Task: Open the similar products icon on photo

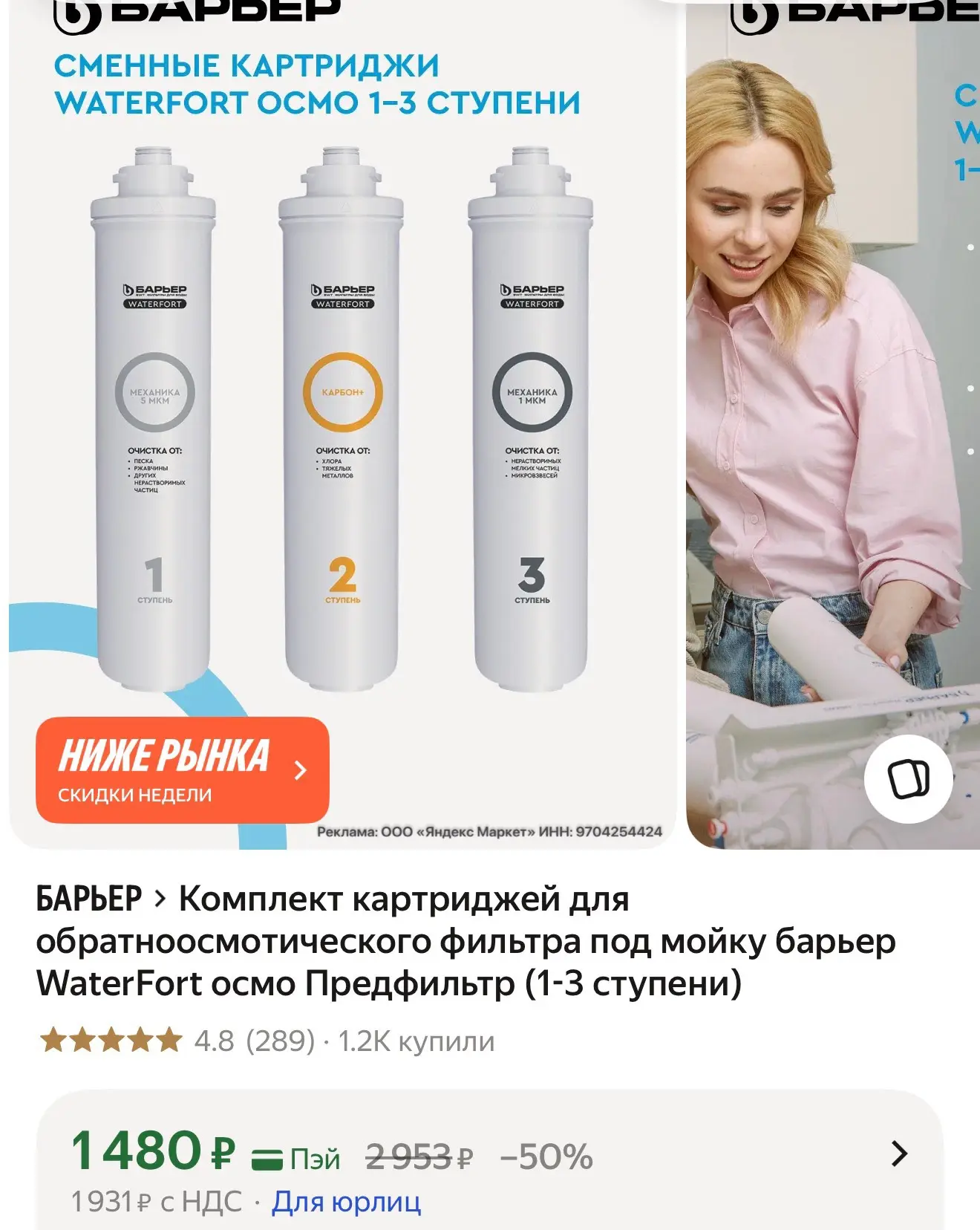Action: (908, 779)
